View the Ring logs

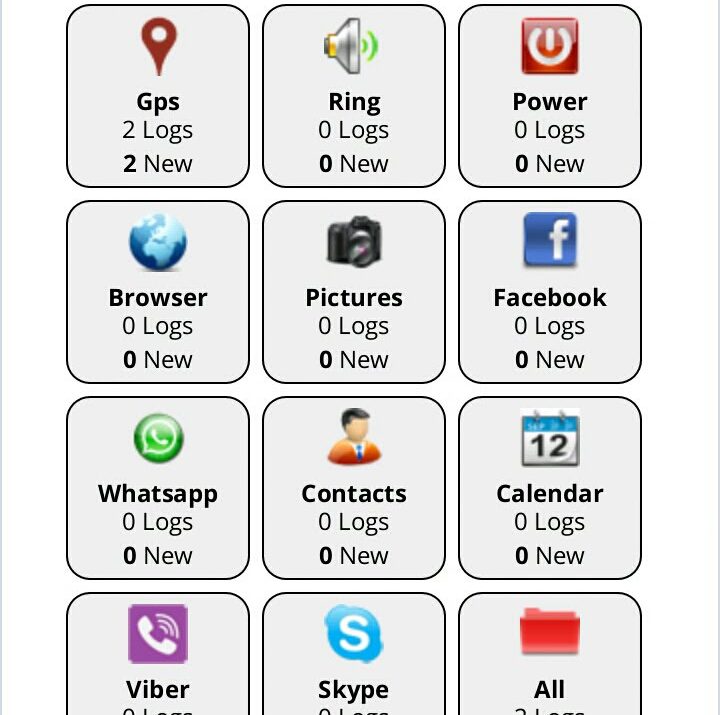pyautogui.click(x=354, y=96)
